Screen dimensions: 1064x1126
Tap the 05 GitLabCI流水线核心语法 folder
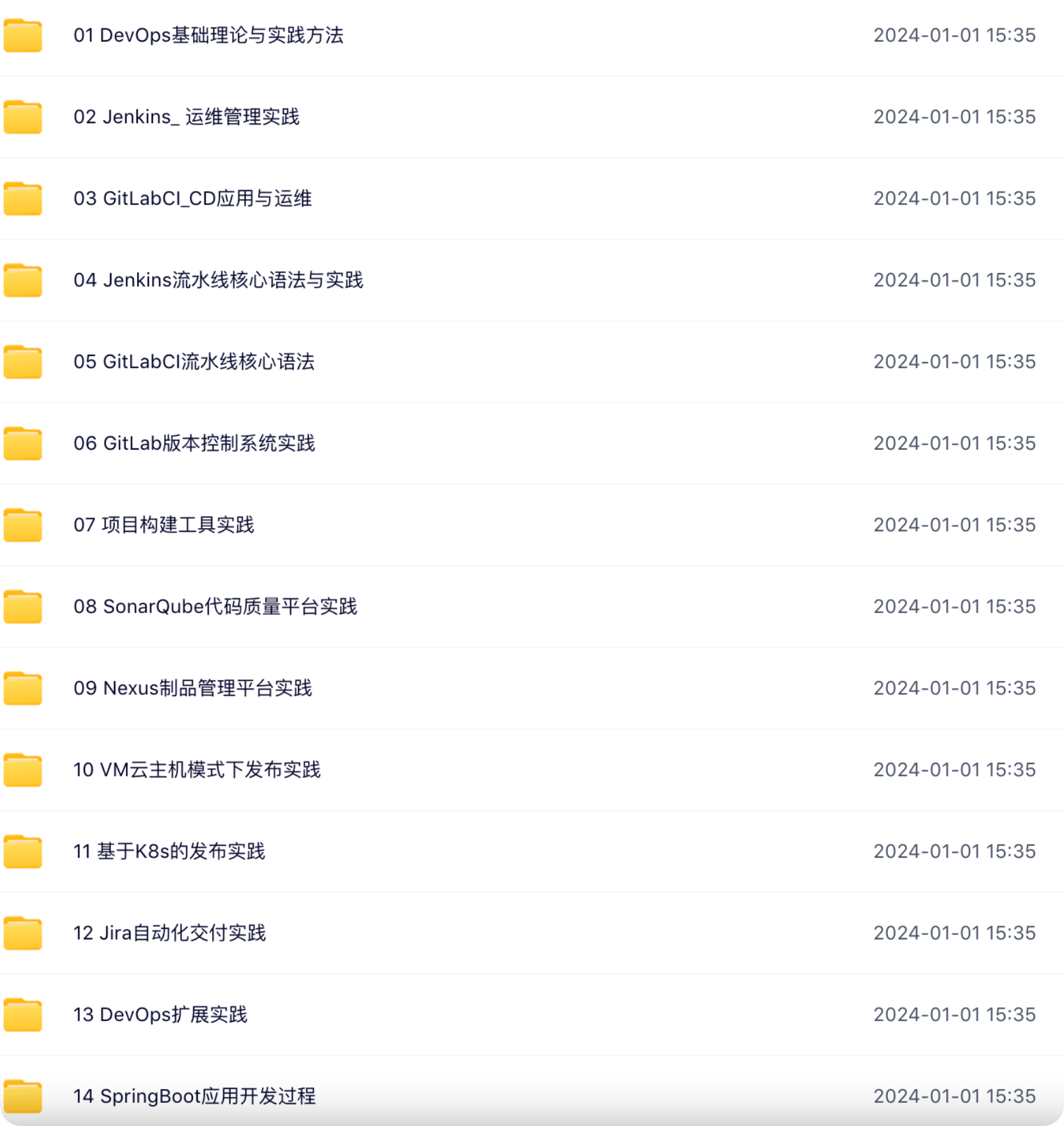point(194,362)
